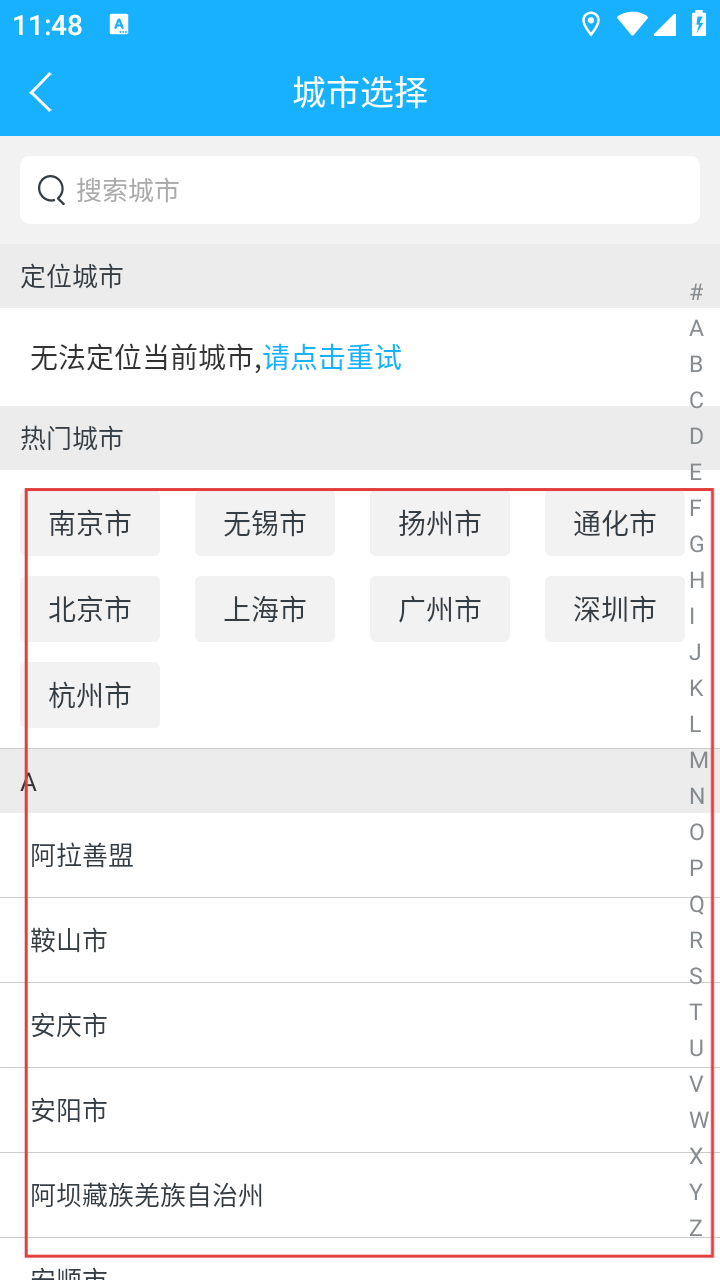Pick 阿坝藏族羌族自治州 from the list

(x=147, y=1195)
